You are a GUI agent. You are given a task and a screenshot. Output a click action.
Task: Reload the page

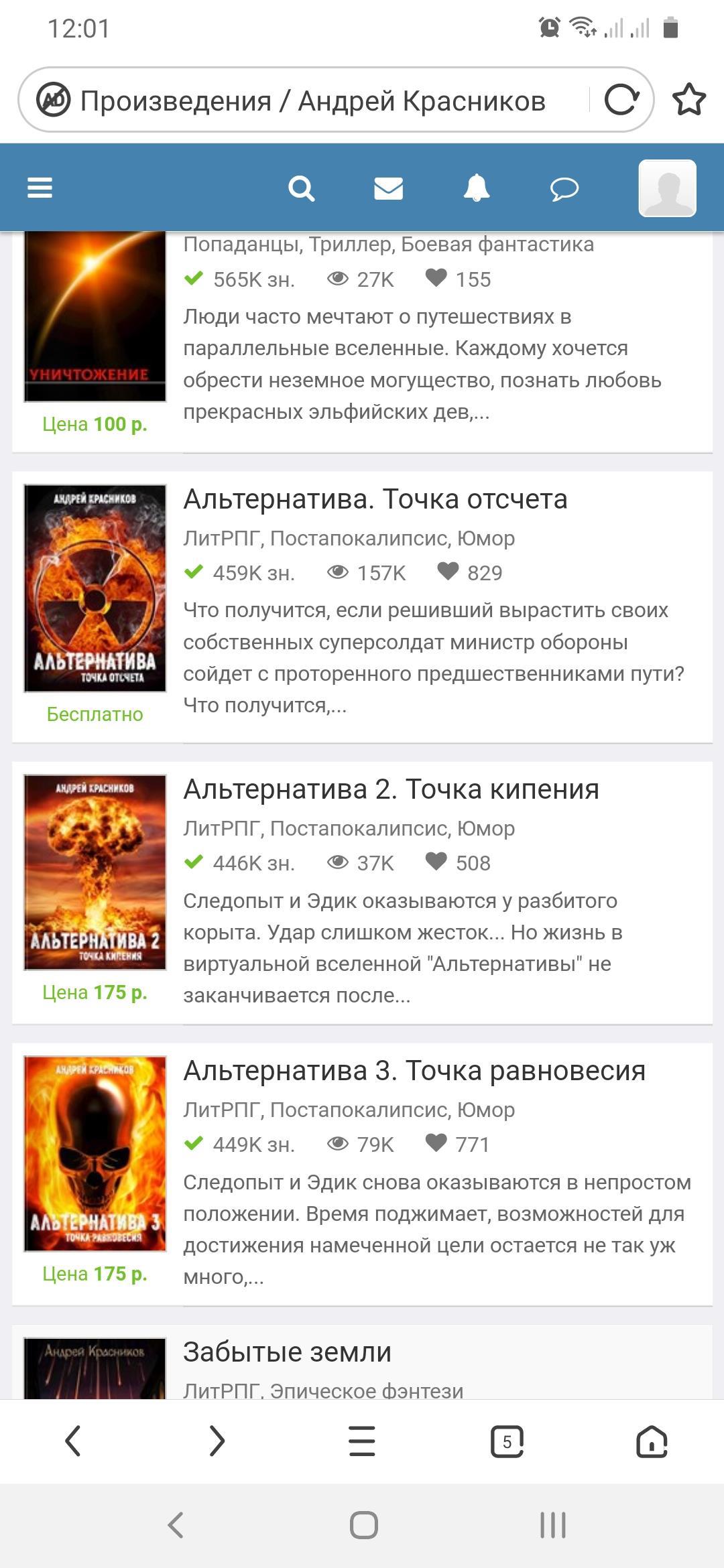[621, 101]
